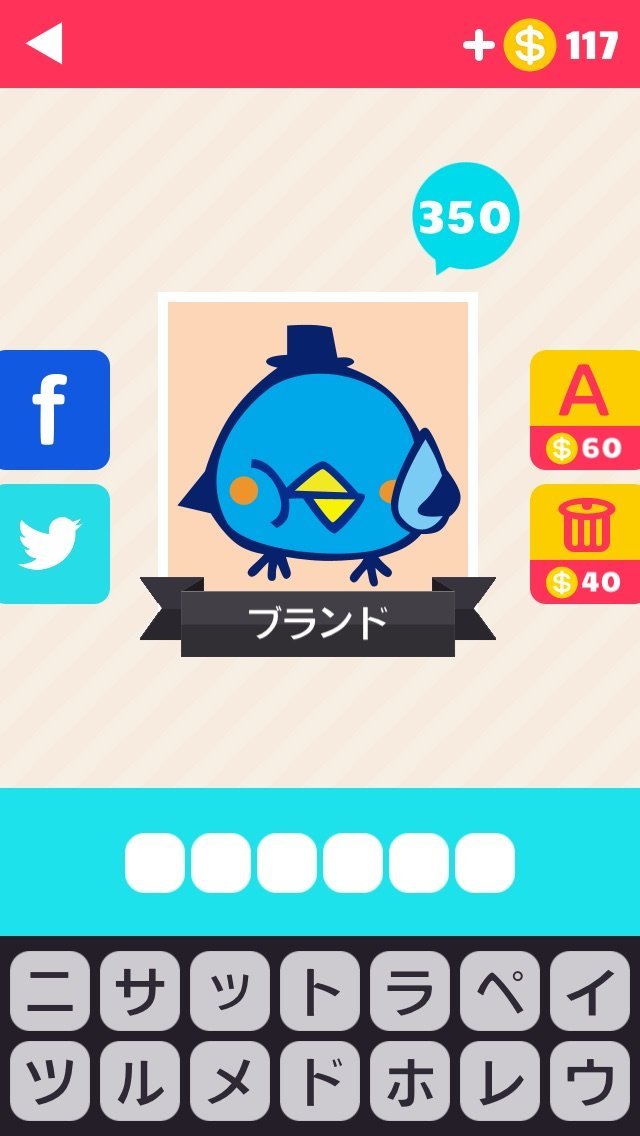Pick the letter ド tile

(320, 1081)
